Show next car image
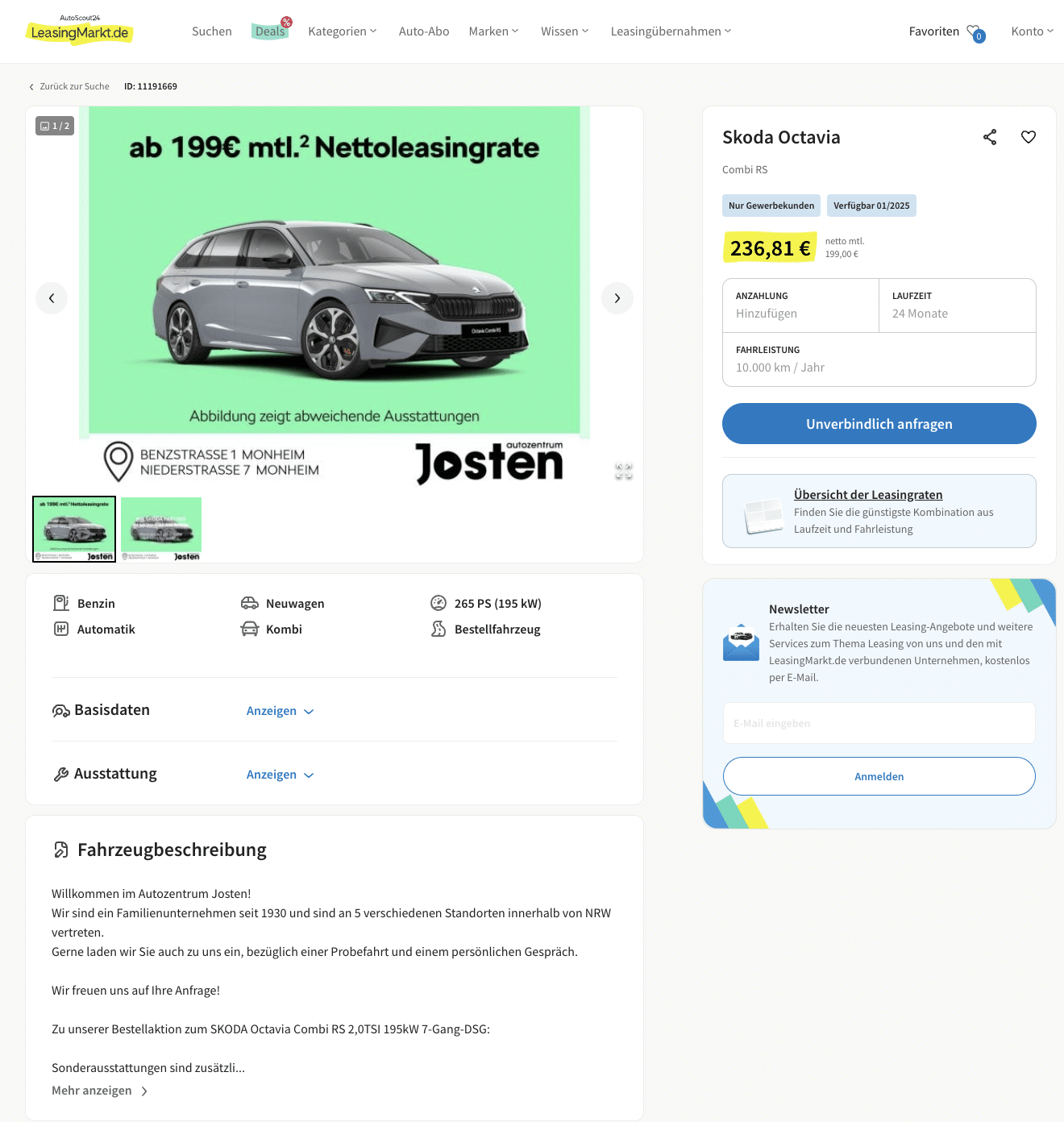The width and height of the screenshot is (1064, 1122). pyautogui.click(x=617, y=298)
